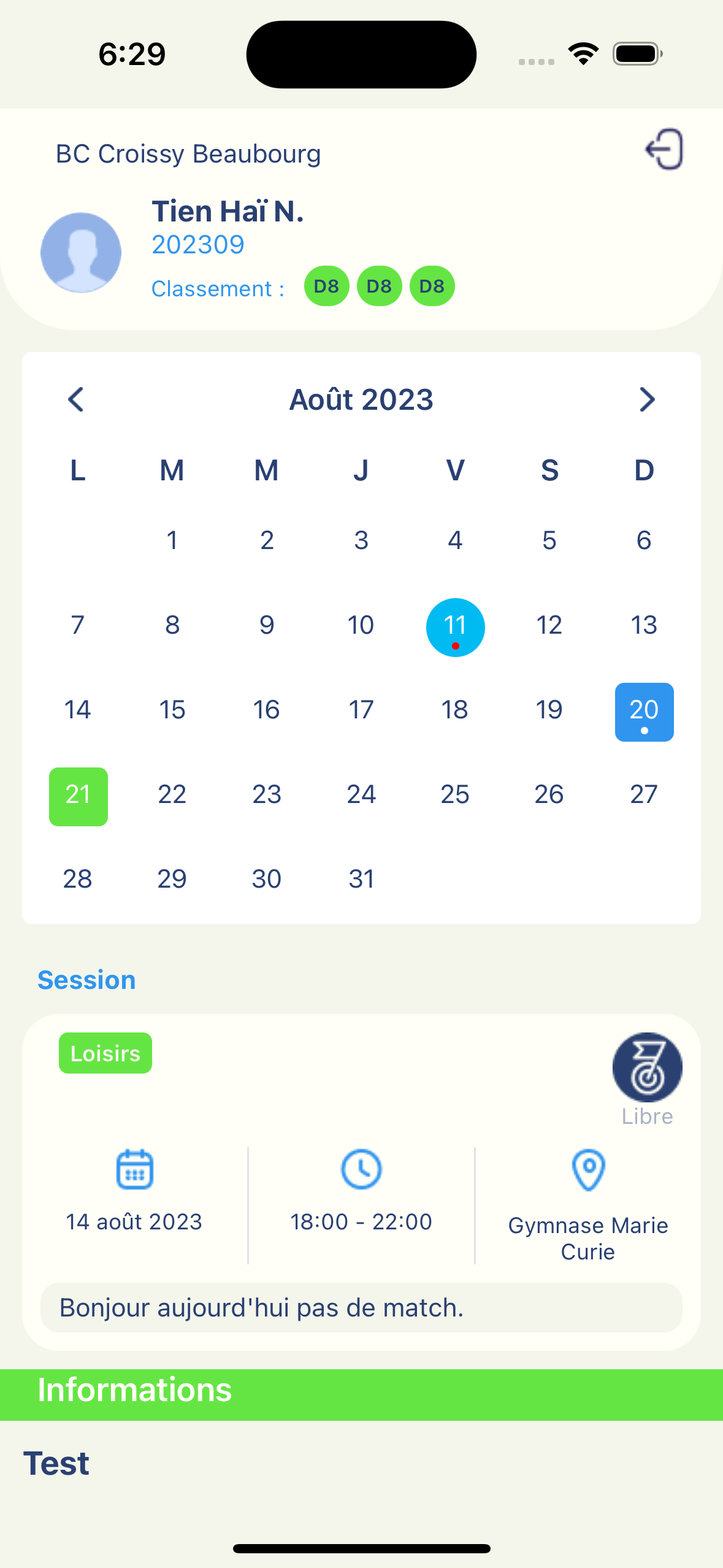Open the Session section header

[x=86, y=979]
